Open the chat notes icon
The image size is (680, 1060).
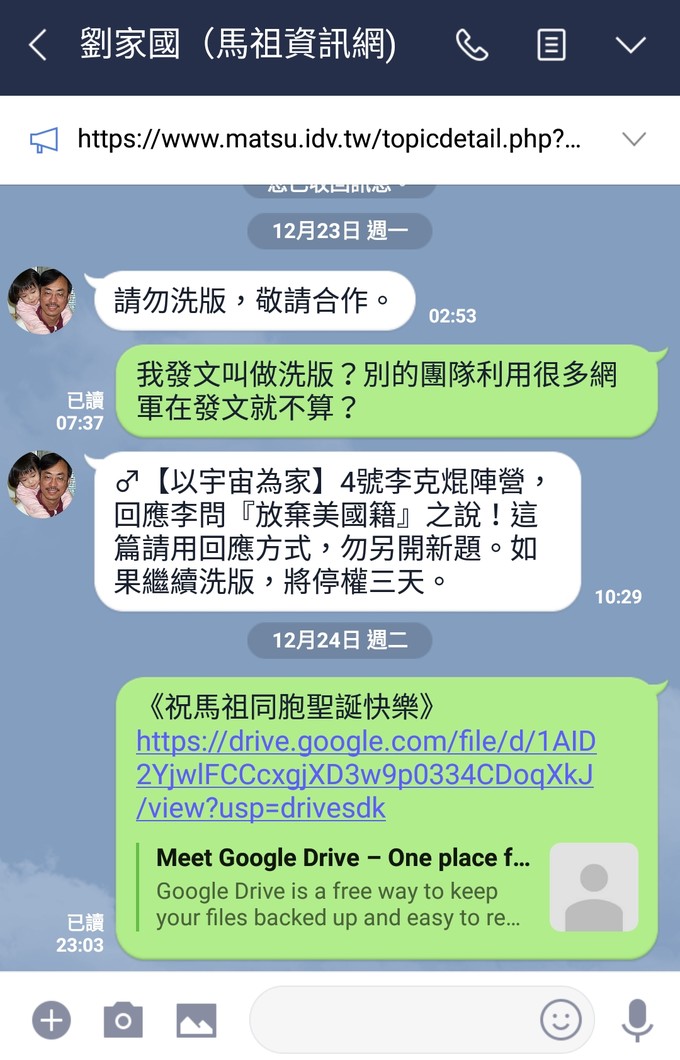point(551,45)
